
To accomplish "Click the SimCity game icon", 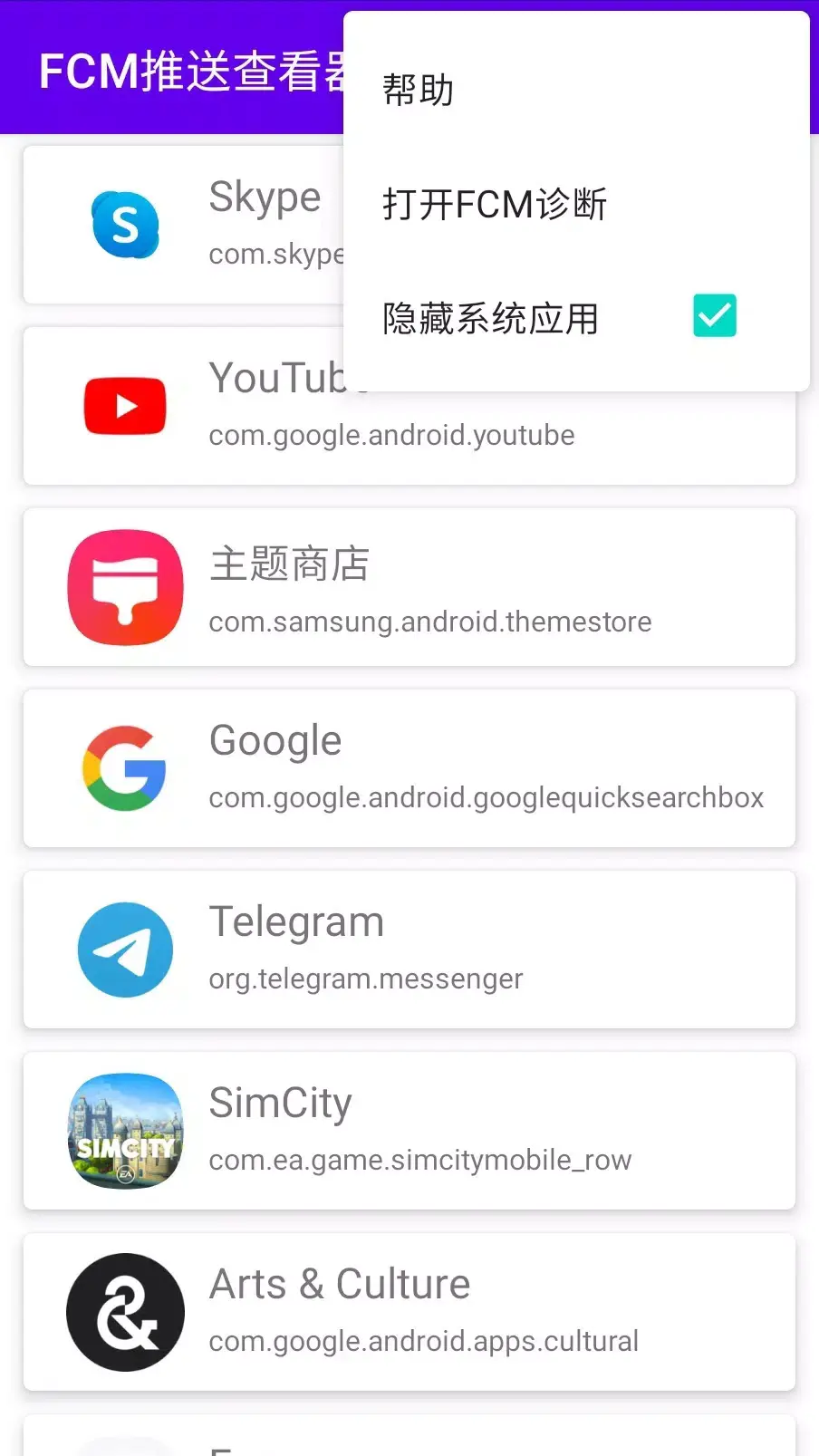I will 125,1131.
